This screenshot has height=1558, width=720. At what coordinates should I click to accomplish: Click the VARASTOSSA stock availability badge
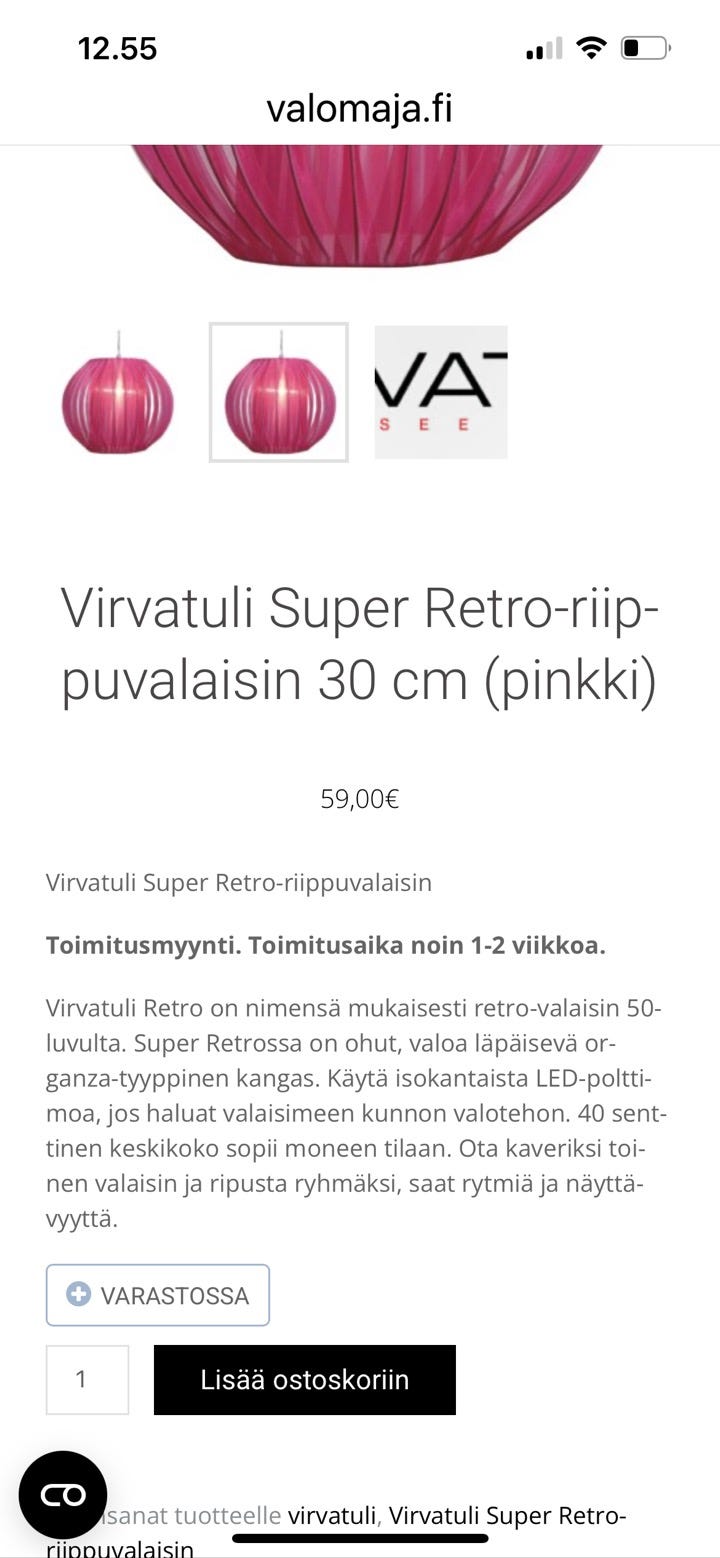(x=158, y=1294)
